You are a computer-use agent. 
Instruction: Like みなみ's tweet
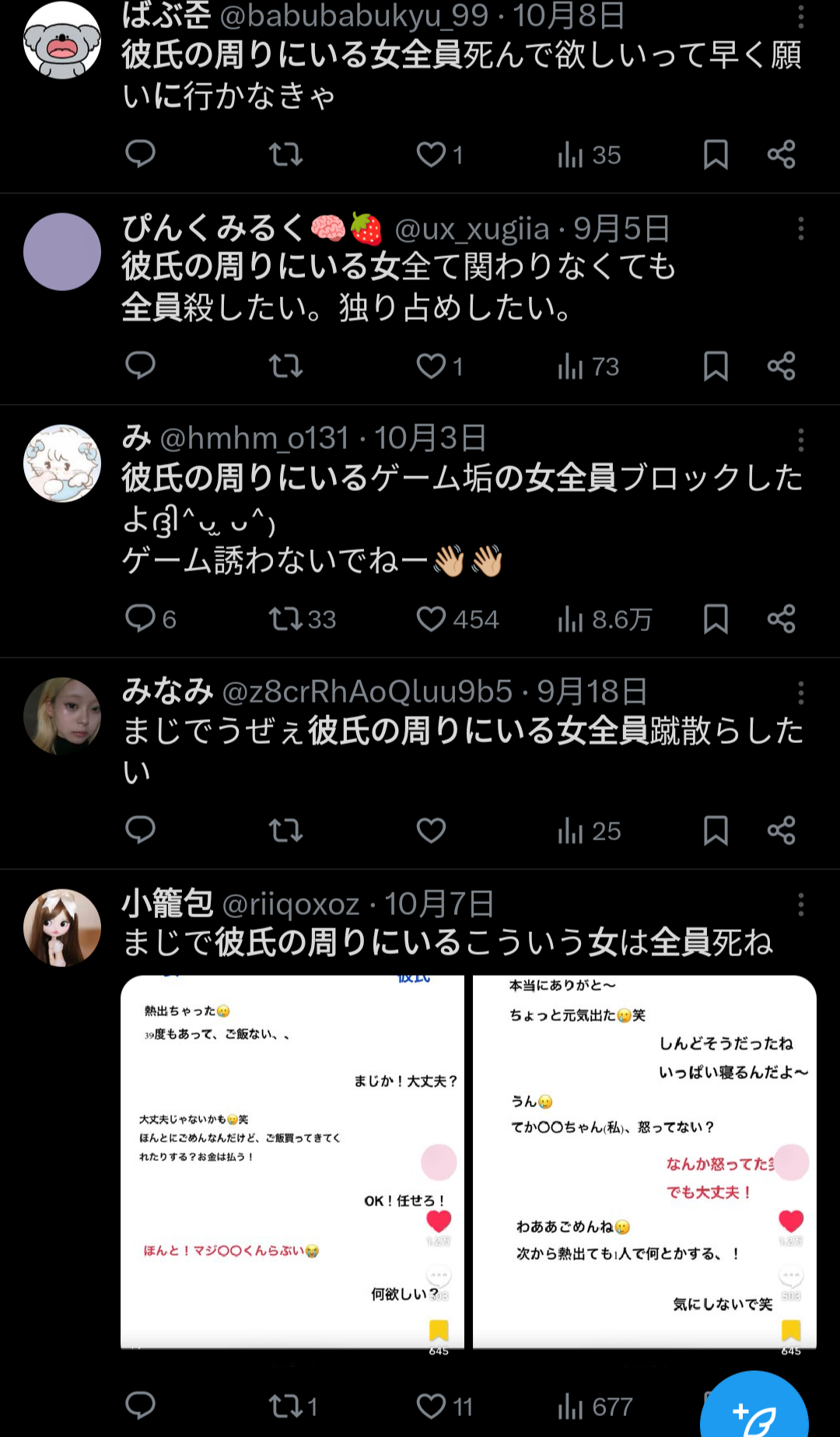[x=432, y=831]
